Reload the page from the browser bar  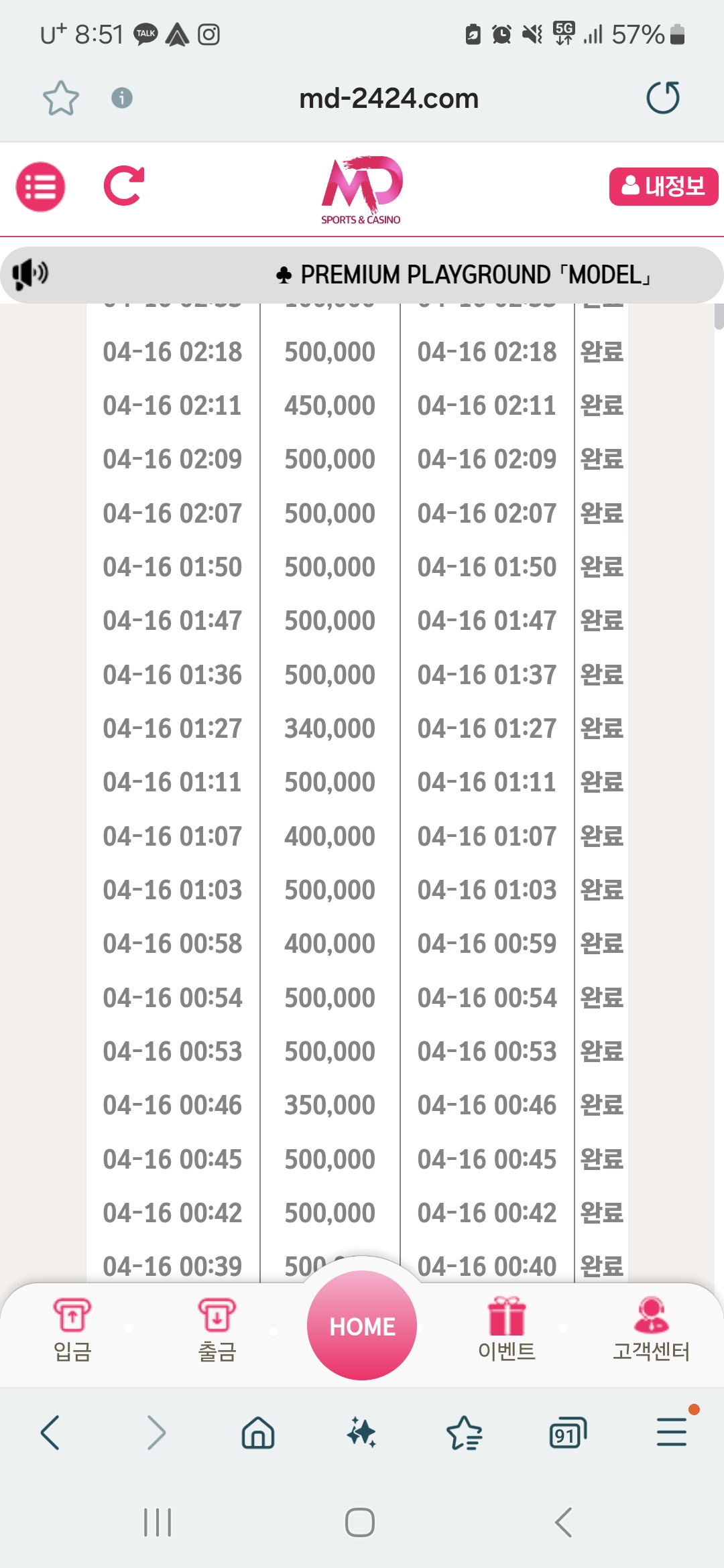[663, 98]
